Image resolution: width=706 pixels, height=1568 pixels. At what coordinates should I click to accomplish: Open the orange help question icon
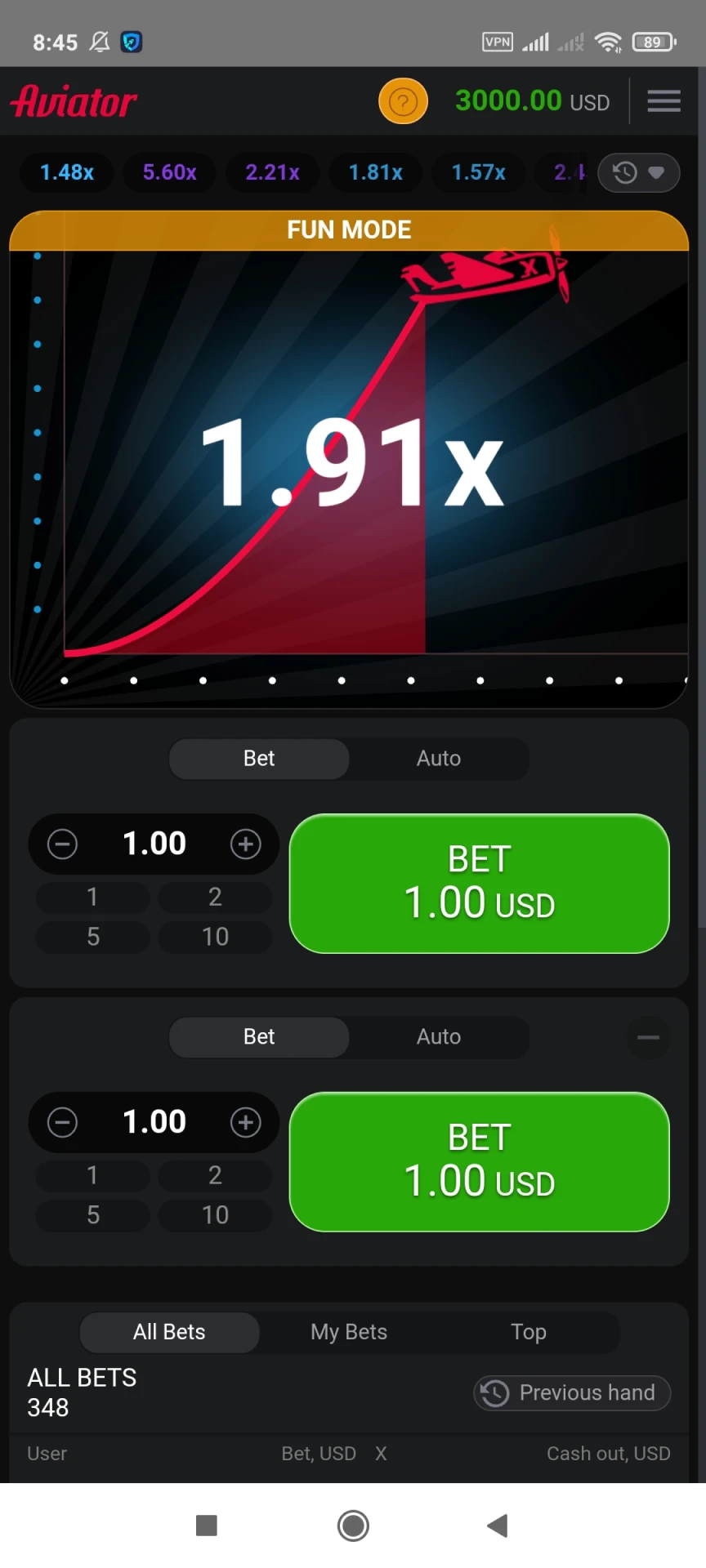point(403,101)
